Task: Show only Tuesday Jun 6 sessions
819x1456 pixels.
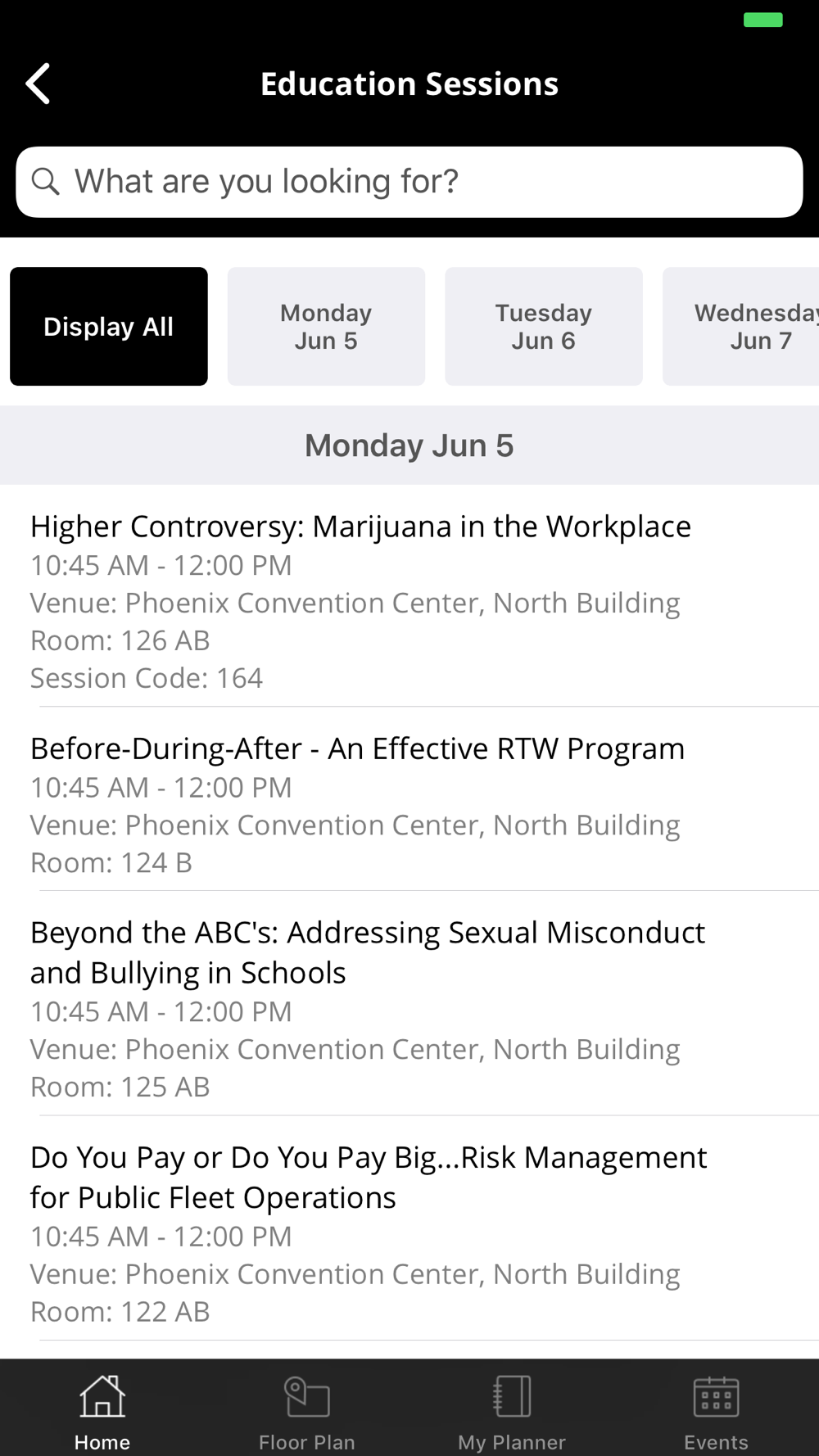Action: tap(543, 326)
